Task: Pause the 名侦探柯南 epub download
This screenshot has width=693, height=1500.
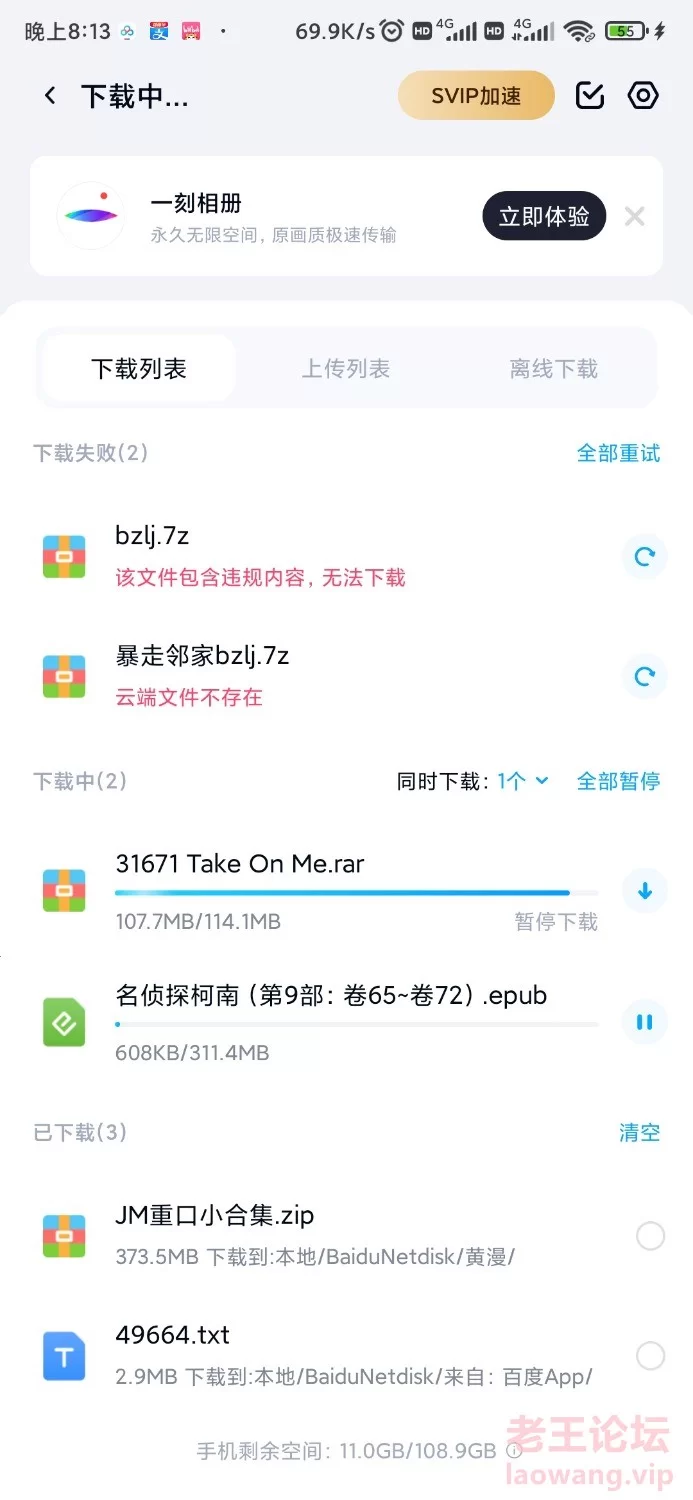Action: pos(645,1022)
